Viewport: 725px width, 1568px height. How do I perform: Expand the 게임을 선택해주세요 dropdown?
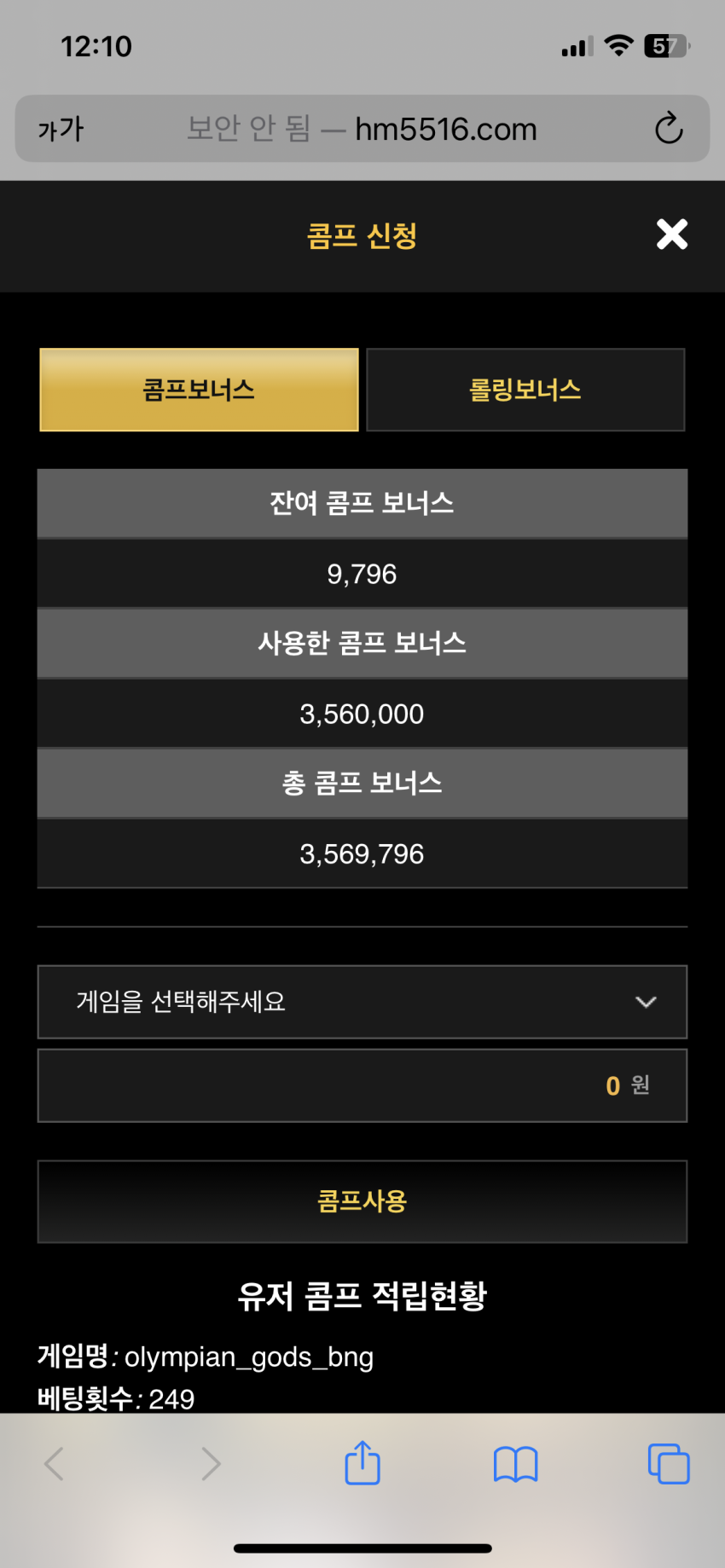click(362, 1002)
